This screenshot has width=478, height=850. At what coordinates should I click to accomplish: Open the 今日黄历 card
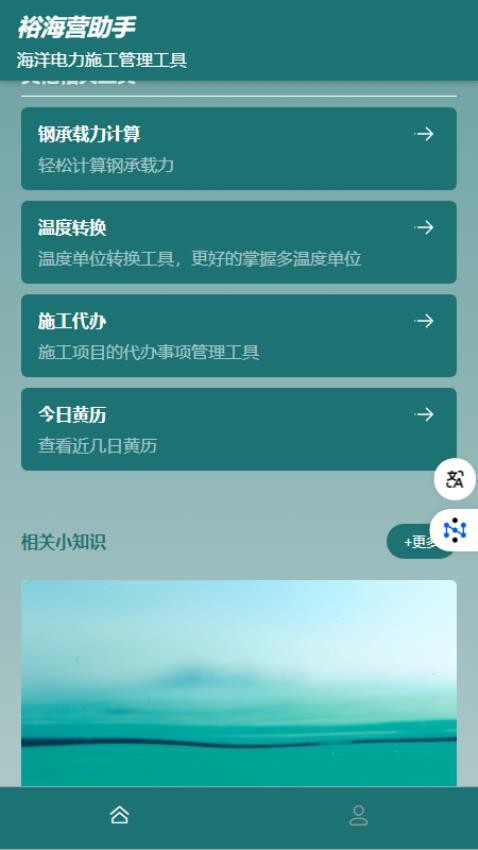coord(239,429)
